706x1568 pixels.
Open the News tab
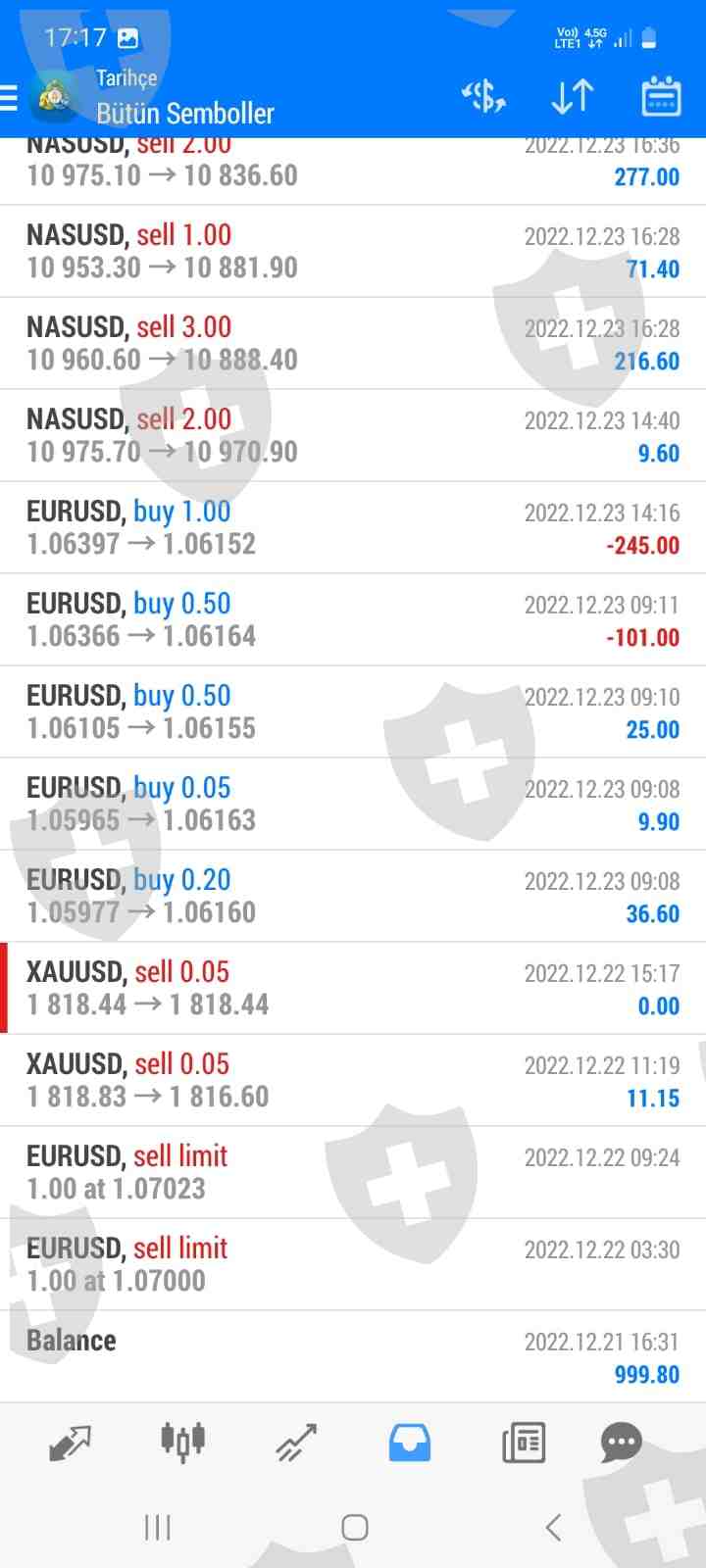click(x=524, y=1443)
